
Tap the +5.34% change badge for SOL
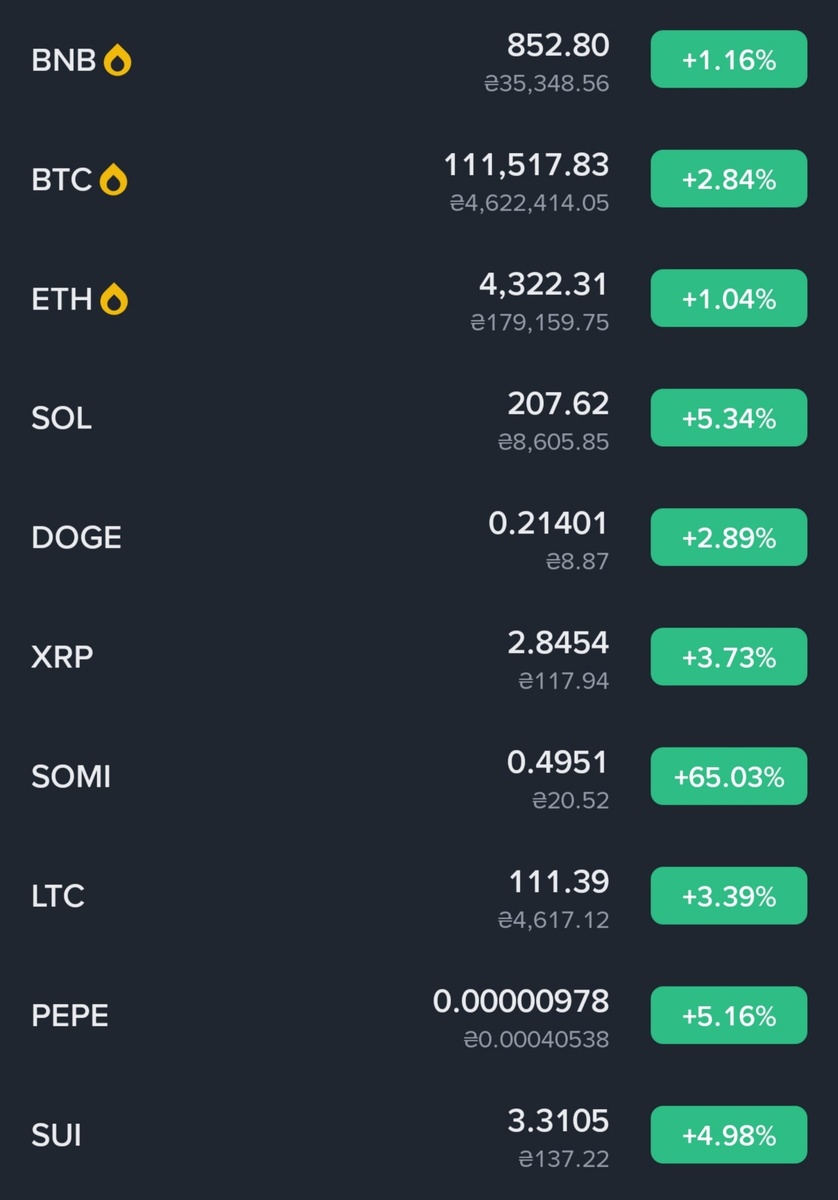pos(728,418)
